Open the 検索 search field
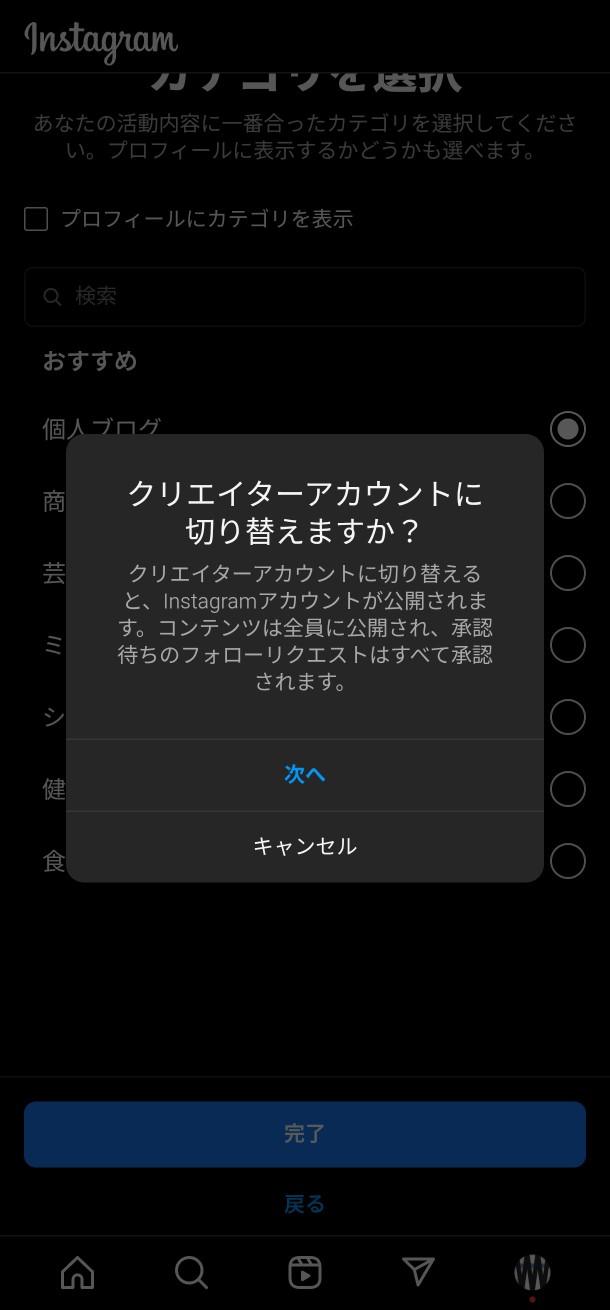 coord(305,296)
